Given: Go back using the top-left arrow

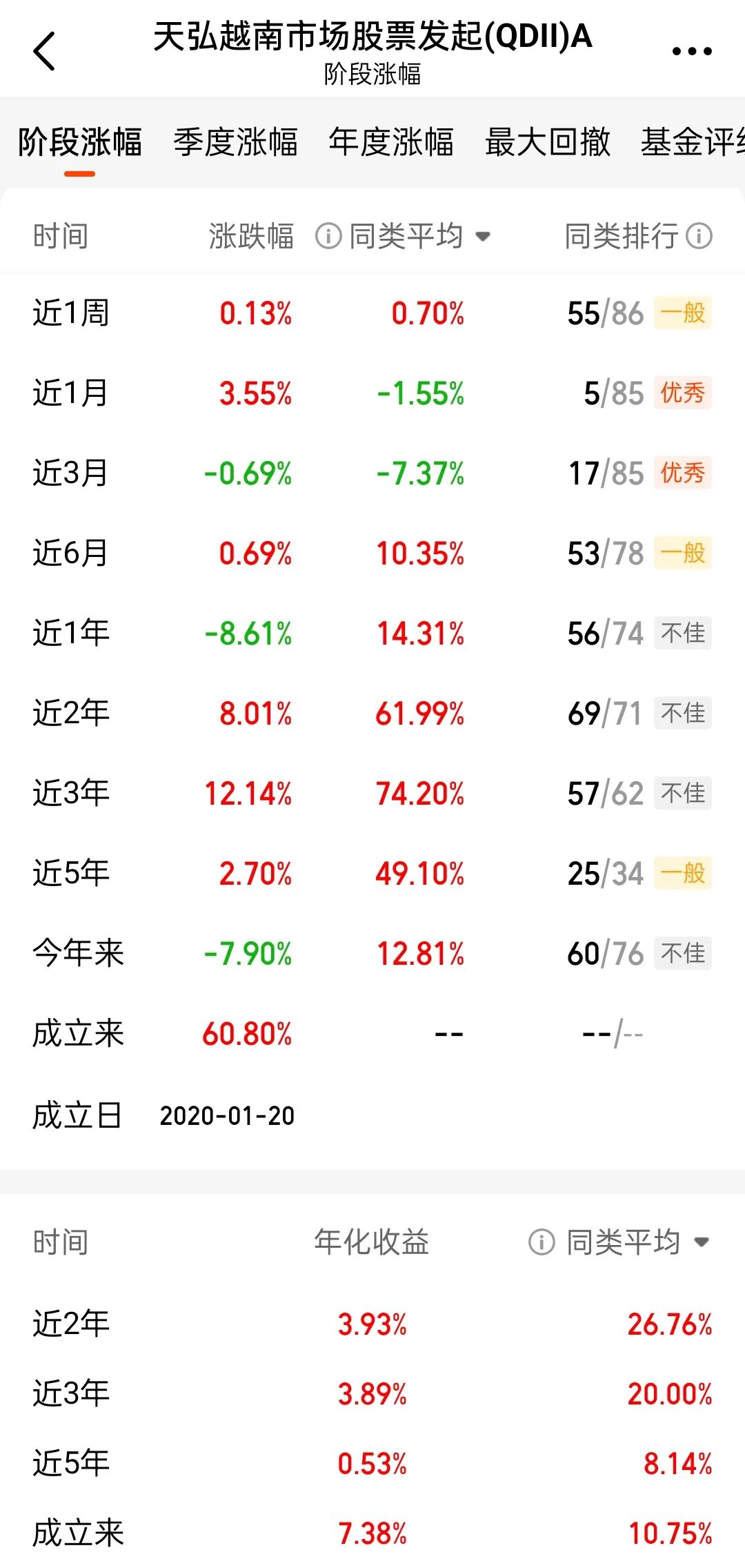Looking at the screenshot, I should click(x=44, y=51).
